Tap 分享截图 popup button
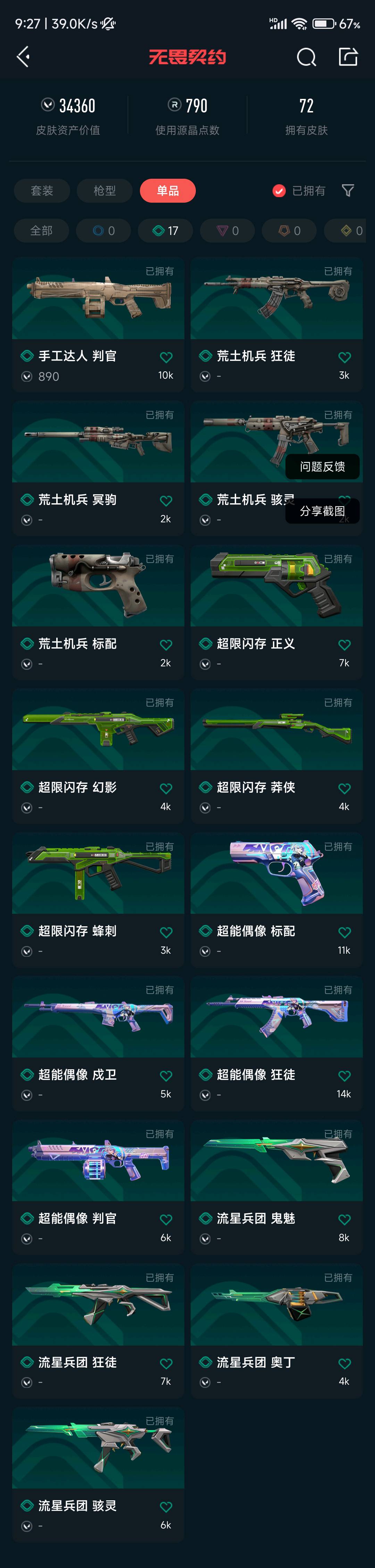This screenshot has height=1568, width=375. pyautogui.click(x=322, y=511)
